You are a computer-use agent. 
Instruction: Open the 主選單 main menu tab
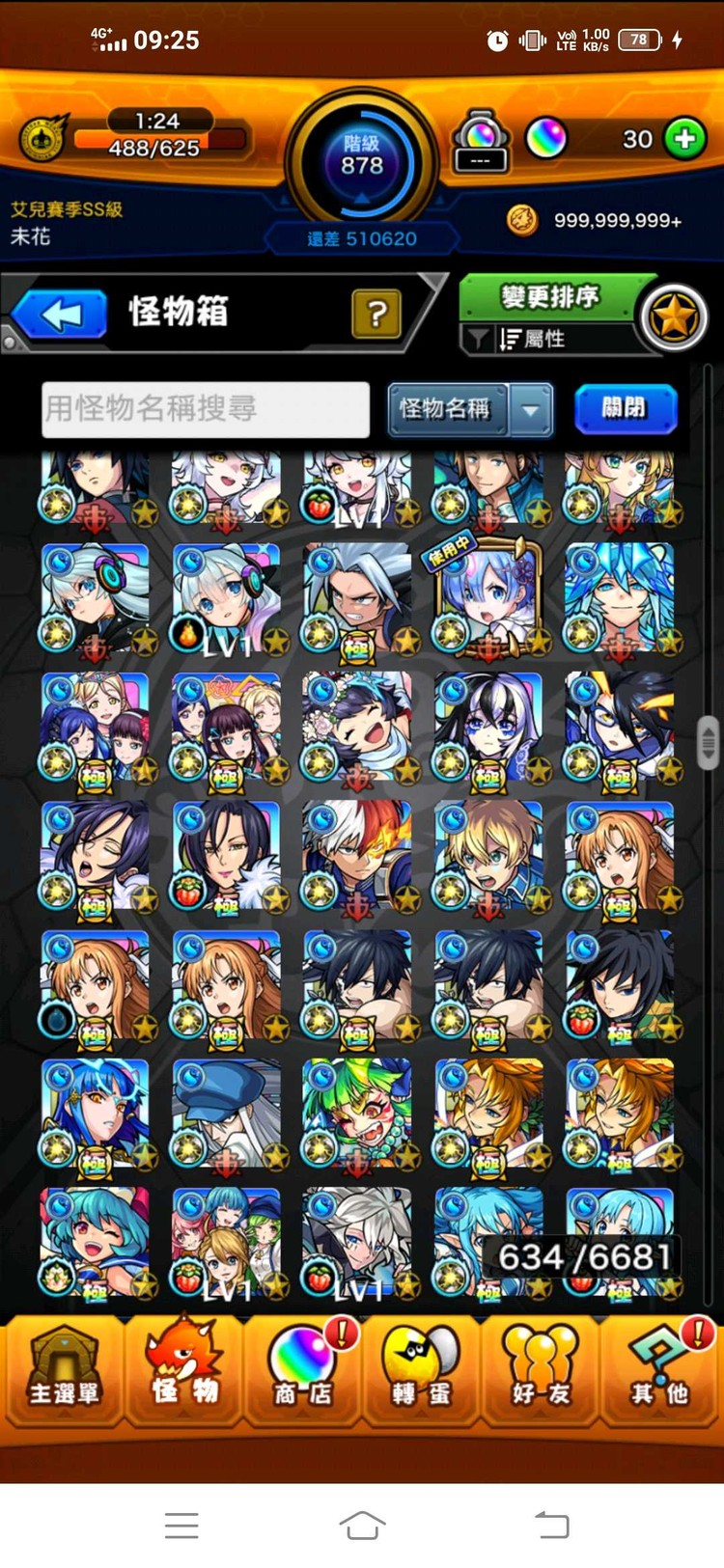tap(64, 1368)
